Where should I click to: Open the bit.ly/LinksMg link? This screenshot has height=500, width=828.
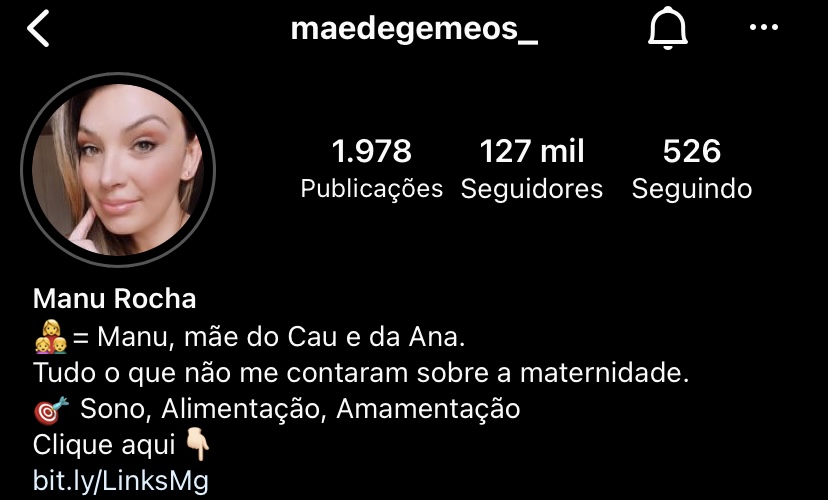[121, 479]
